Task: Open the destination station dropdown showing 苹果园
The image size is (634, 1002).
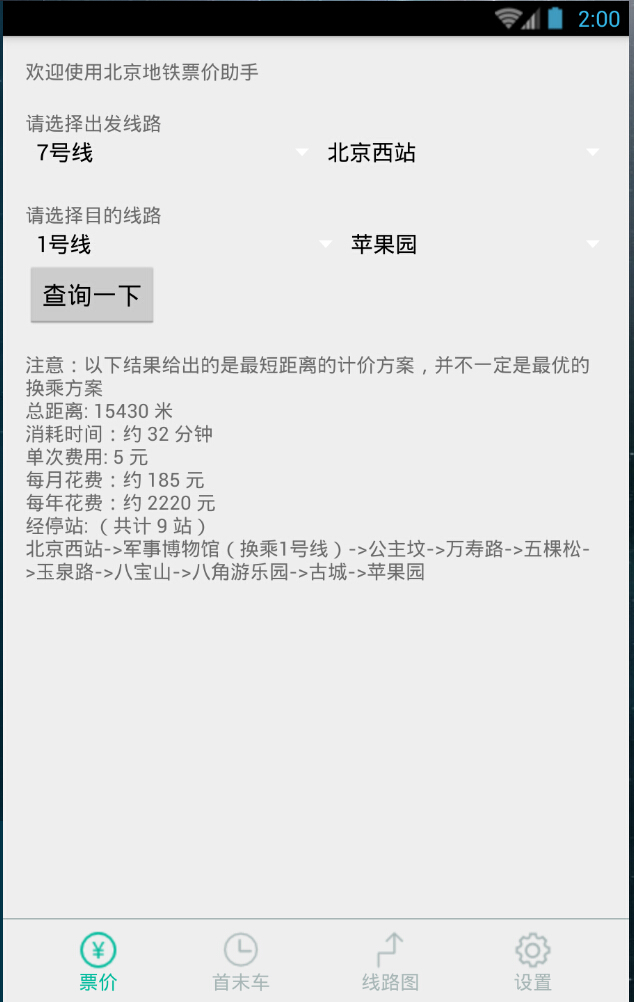Action: coord(473,244)
